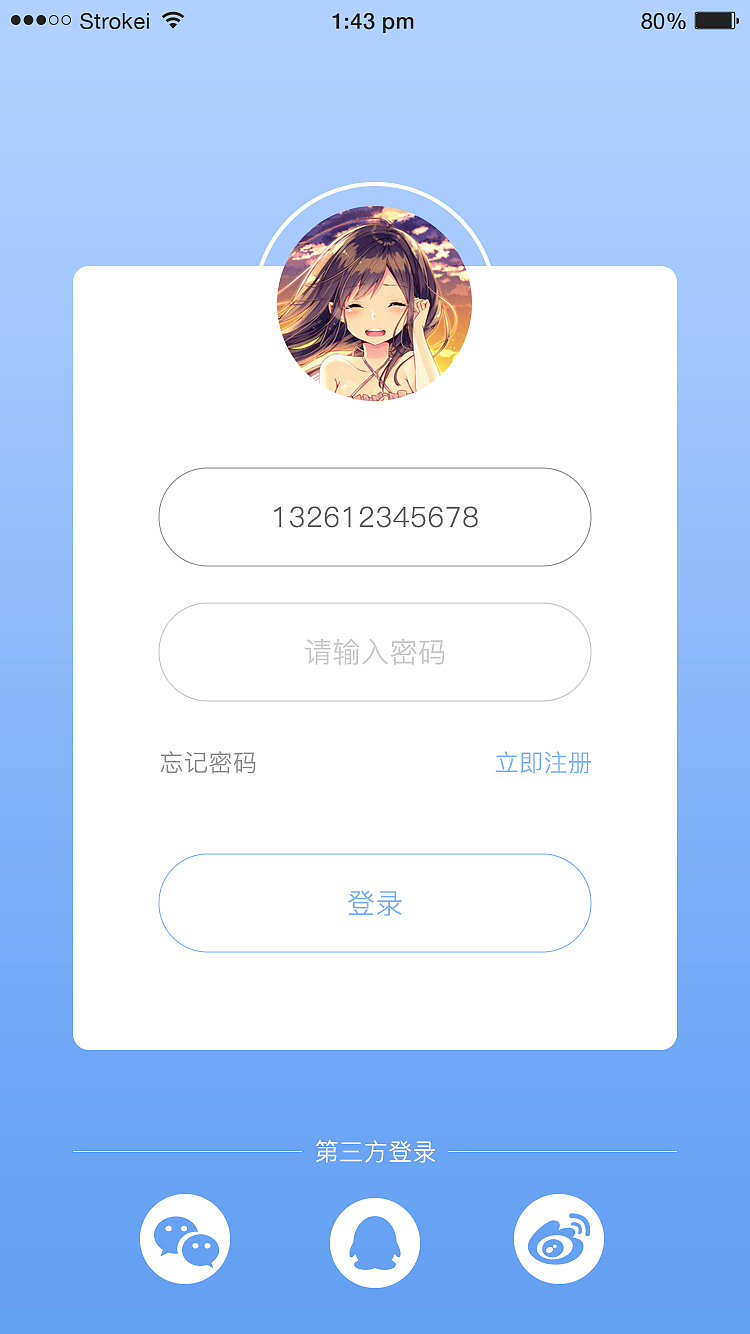Screen dimensions: 750x1334
Task: Click the 第三方登录 section label
Action: click(x=374, y=1151)
